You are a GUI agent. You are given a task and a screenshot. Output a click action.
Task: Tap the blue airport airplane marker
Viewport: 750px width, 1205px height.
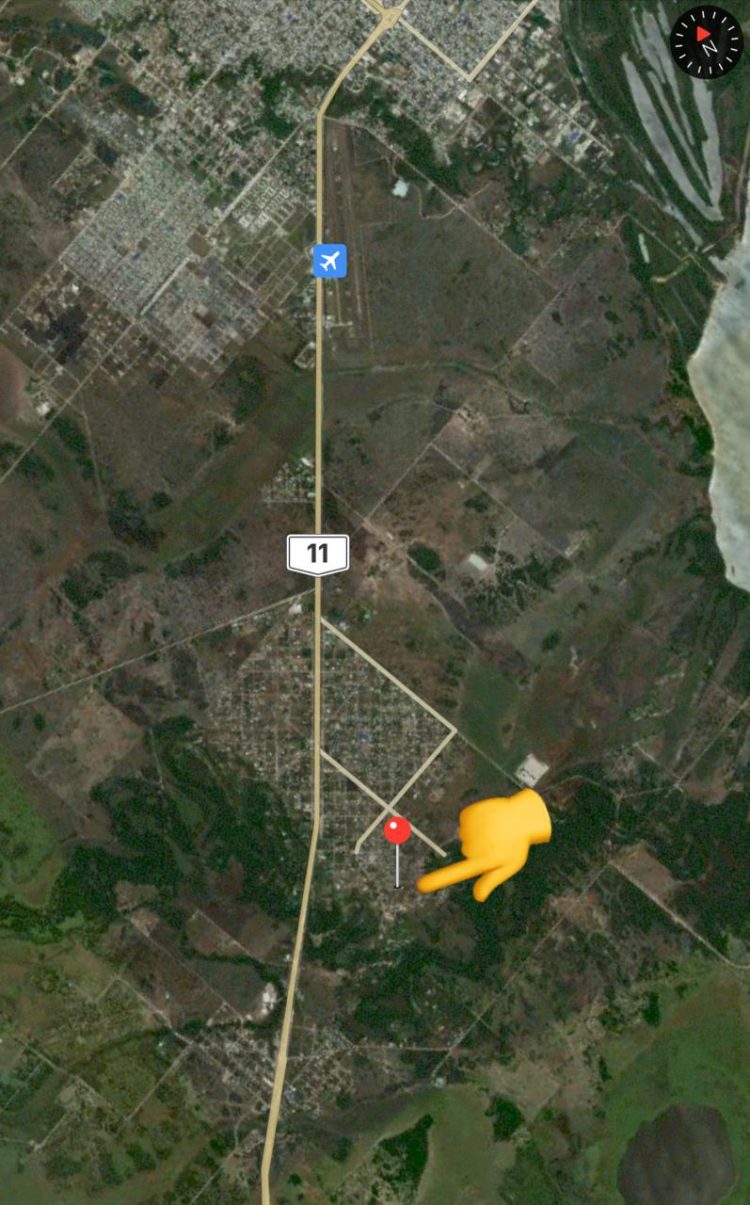coord(330,262)
